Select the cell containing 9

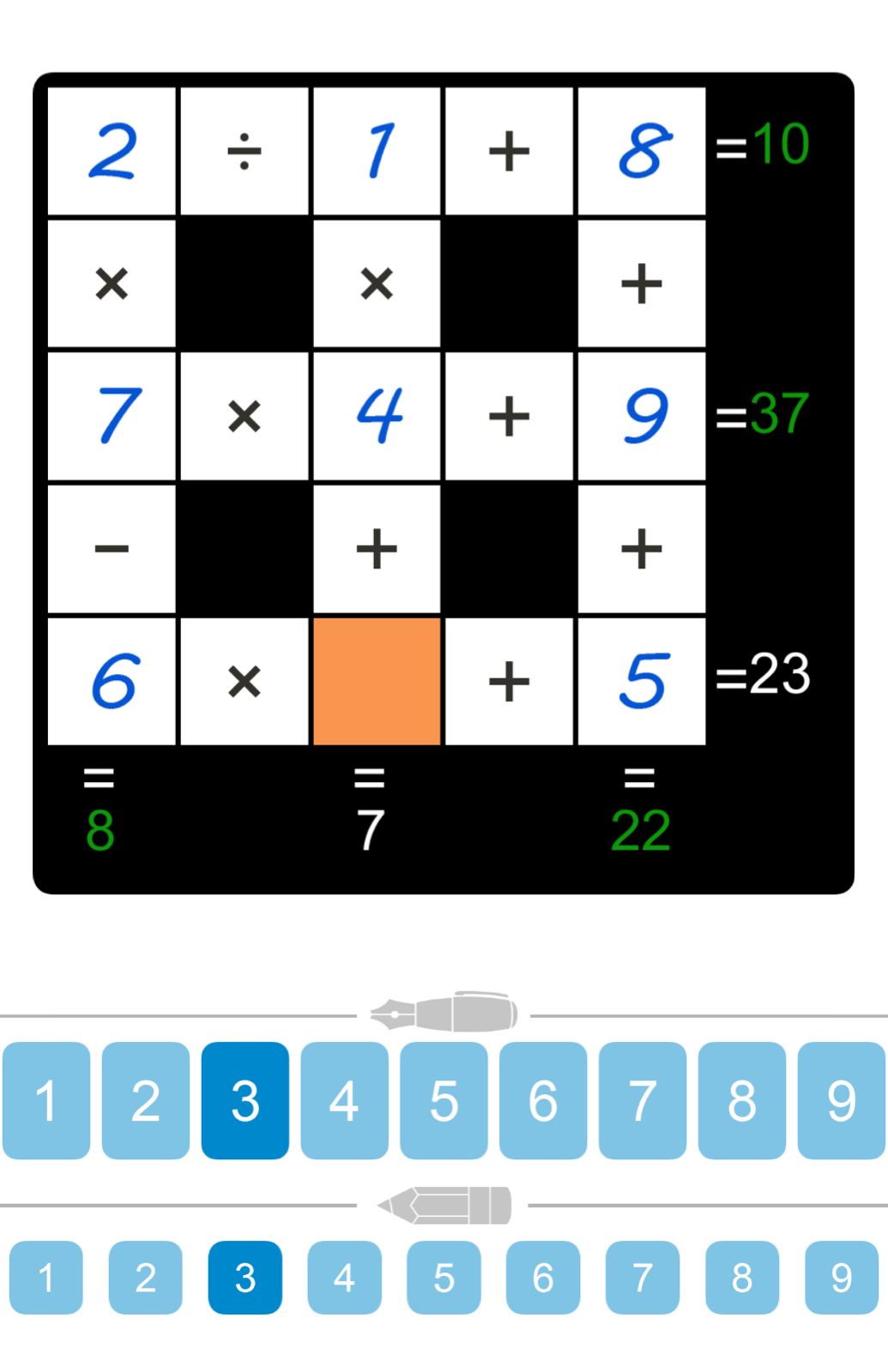(642, 416)
